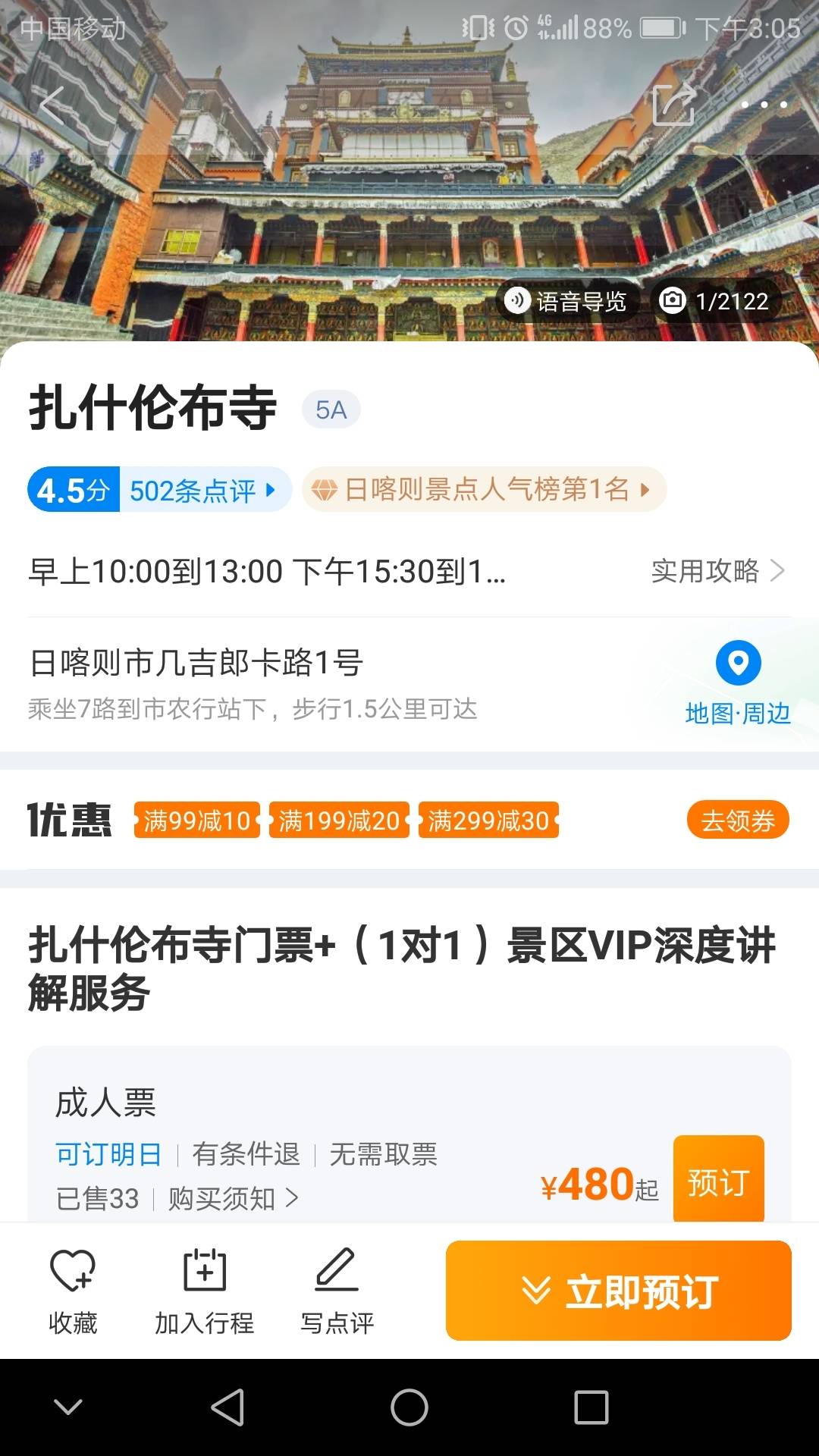Open 日喀则景点人气榜第1名 ranking
Image resolution: width=819 pixels, height=1456 pixels.
pos(485,489)
